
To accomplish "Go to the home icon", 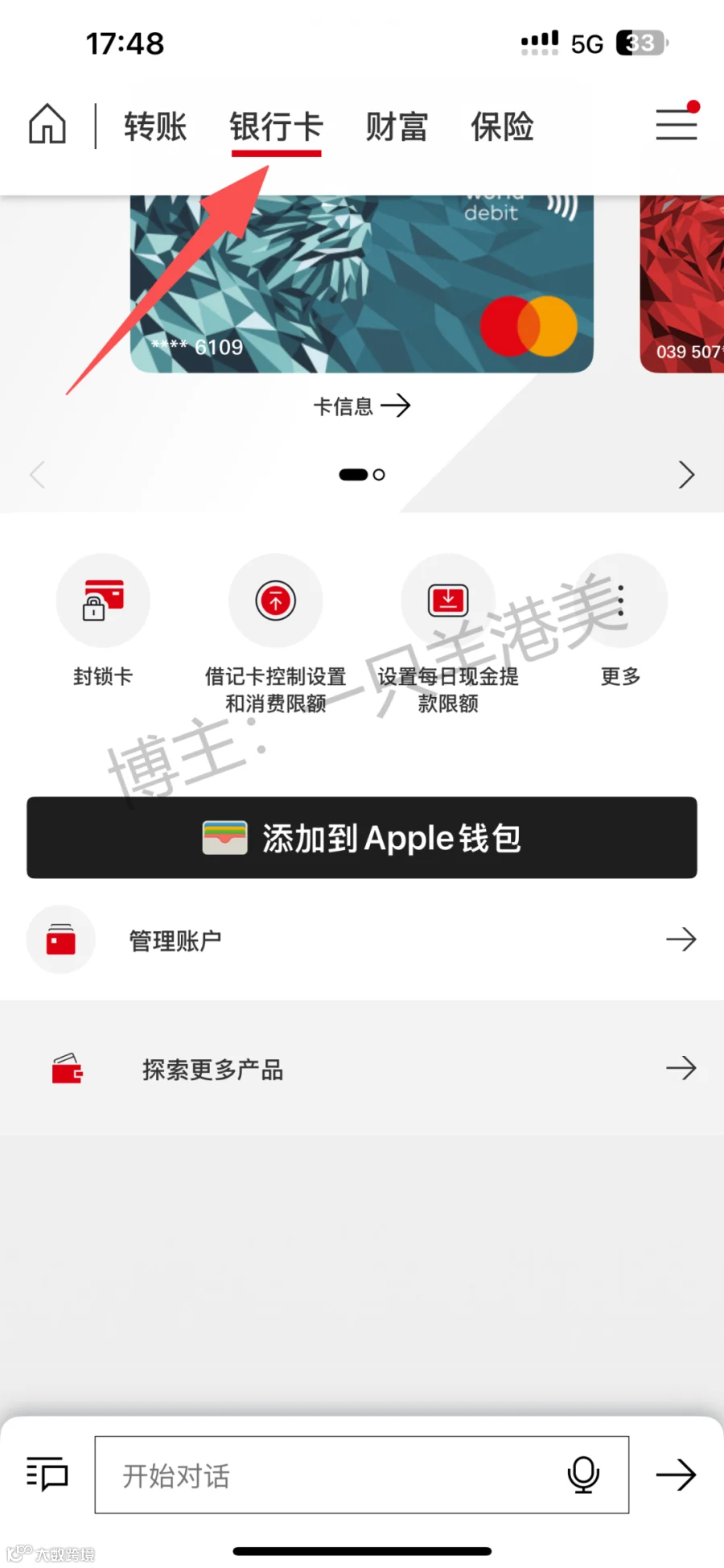I will point(47,125).
